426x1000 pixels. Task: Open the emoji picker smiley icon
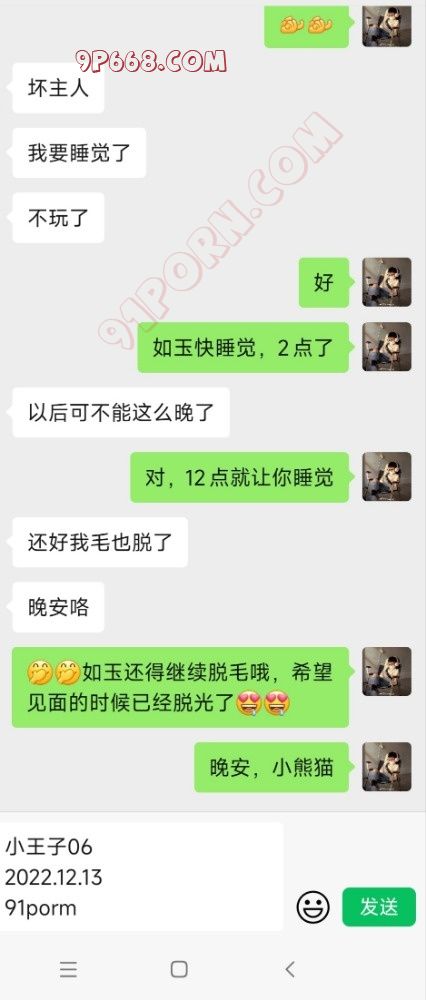click(x=313, y=906)
